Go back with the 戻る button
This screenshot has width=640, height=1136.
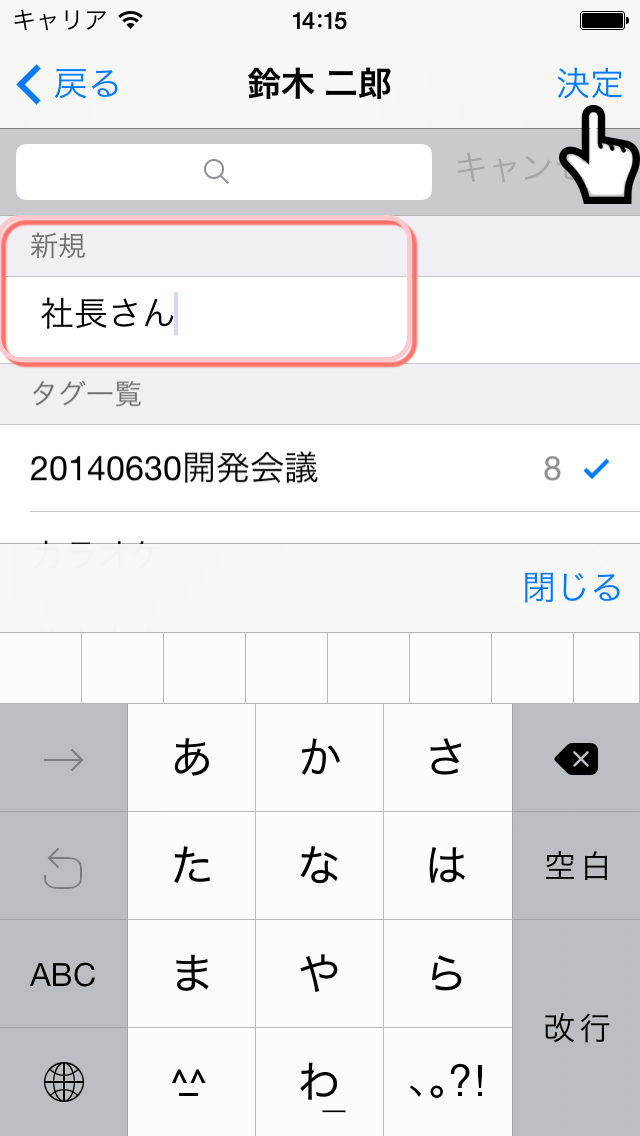[x=68, y=85]
